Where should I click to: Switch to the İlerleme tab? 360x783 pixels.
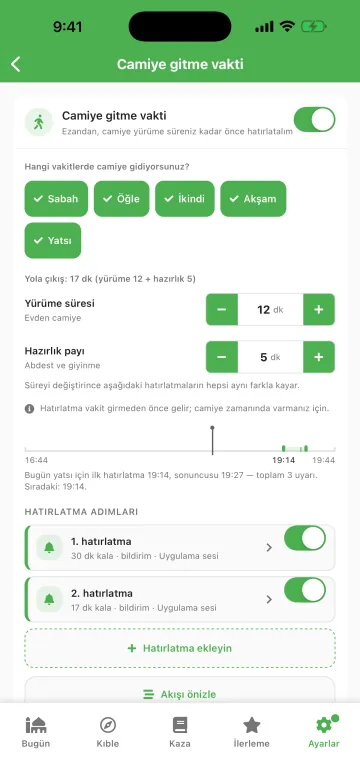252,732
